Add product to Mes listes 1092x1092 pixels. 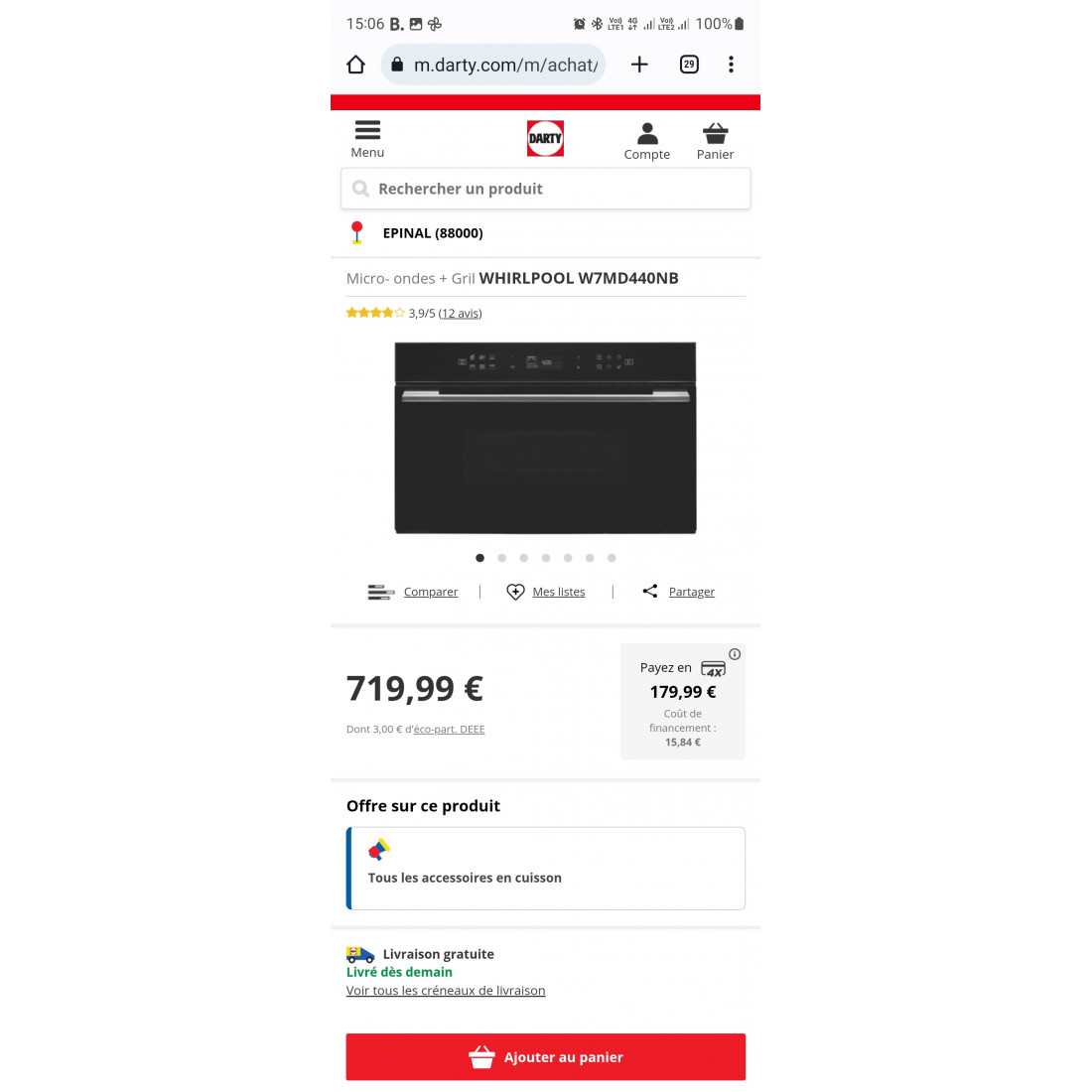[x=558, y=592]
